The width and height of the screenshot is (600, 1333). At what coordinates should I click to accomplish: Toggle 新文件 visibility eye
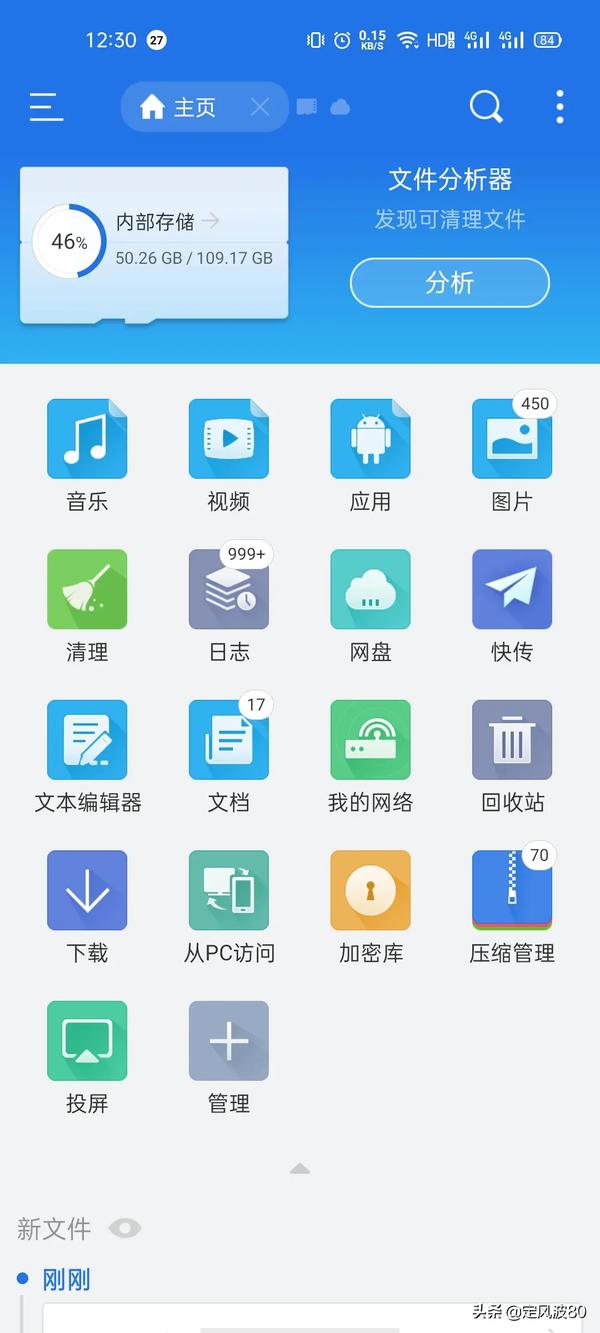coord(125,1228)
